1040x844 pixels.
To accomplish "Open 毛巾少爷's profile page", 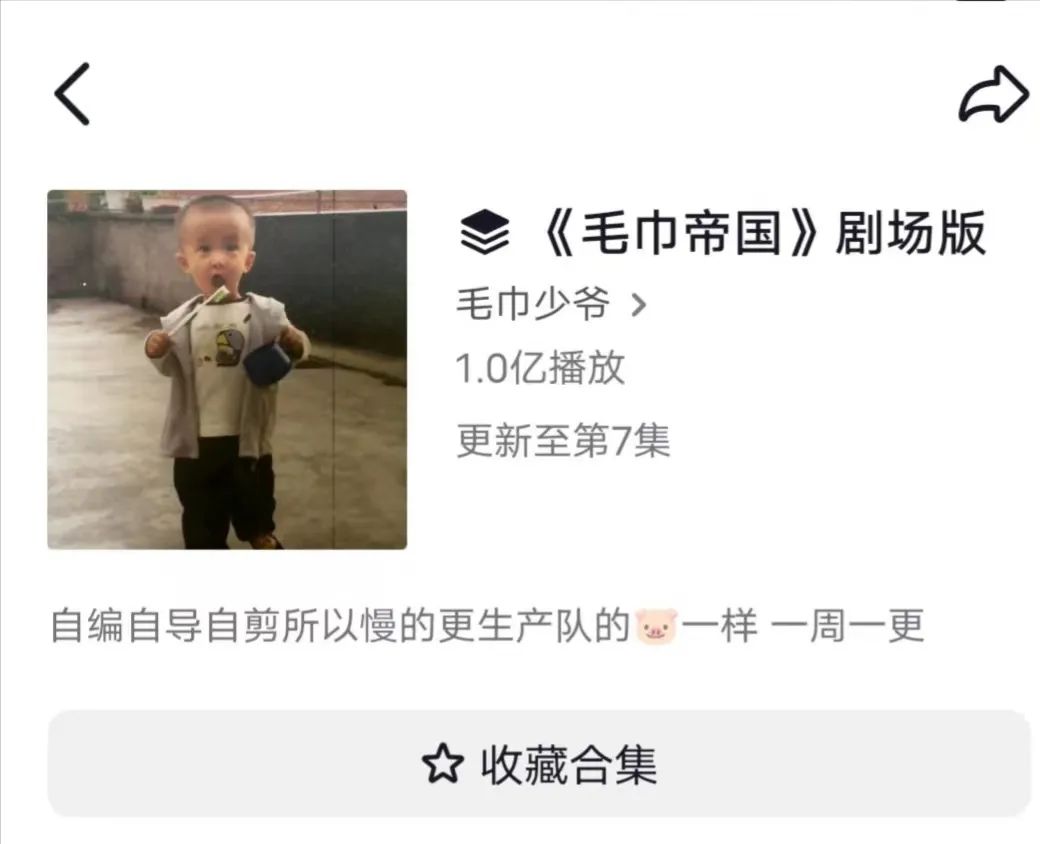I will (551, 305).
